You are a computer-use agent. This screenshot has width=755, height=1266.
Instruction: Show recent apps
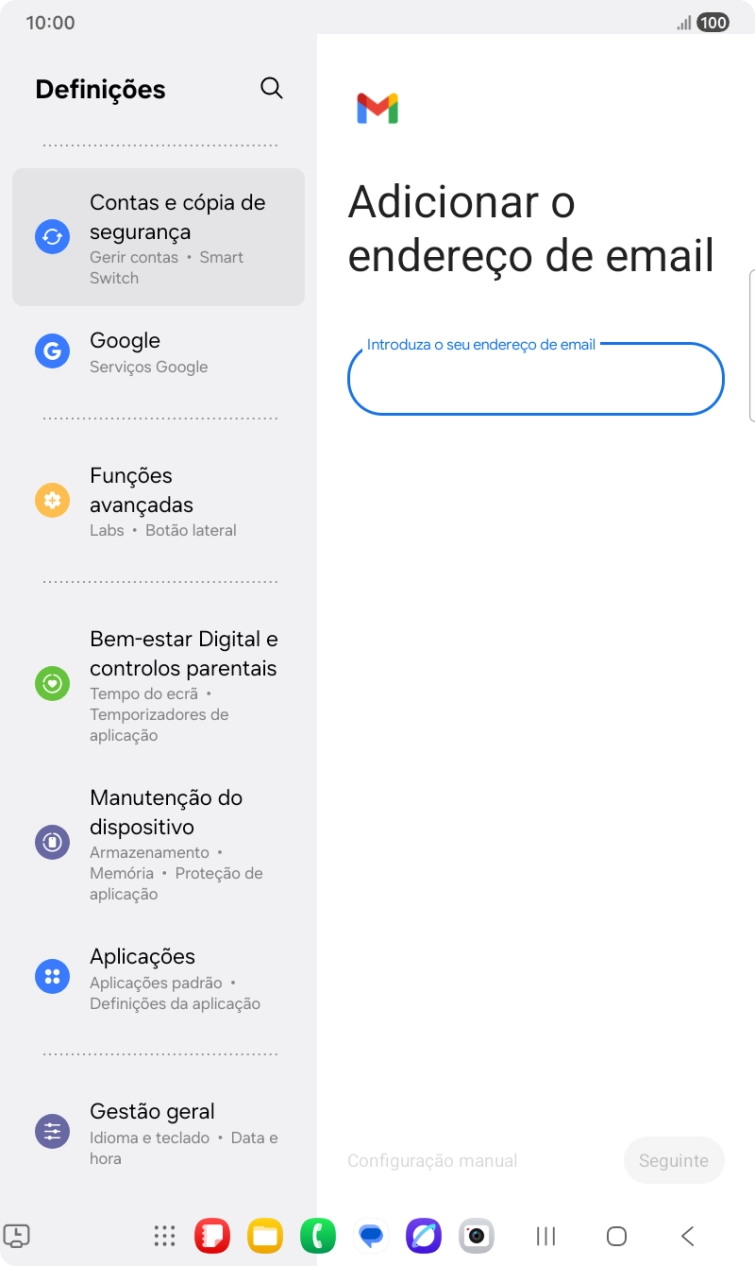(546, 1237)
